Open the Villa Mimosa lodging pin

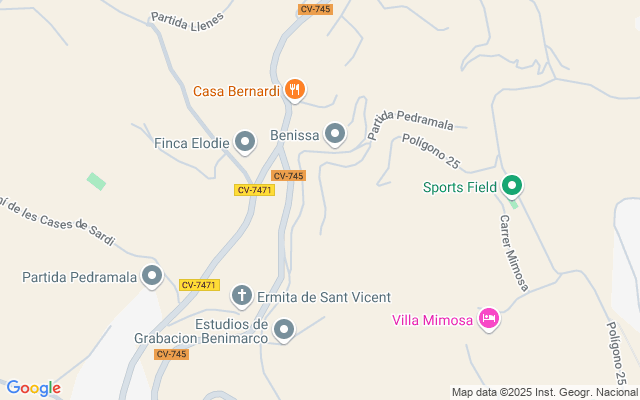tap(489, 319)
